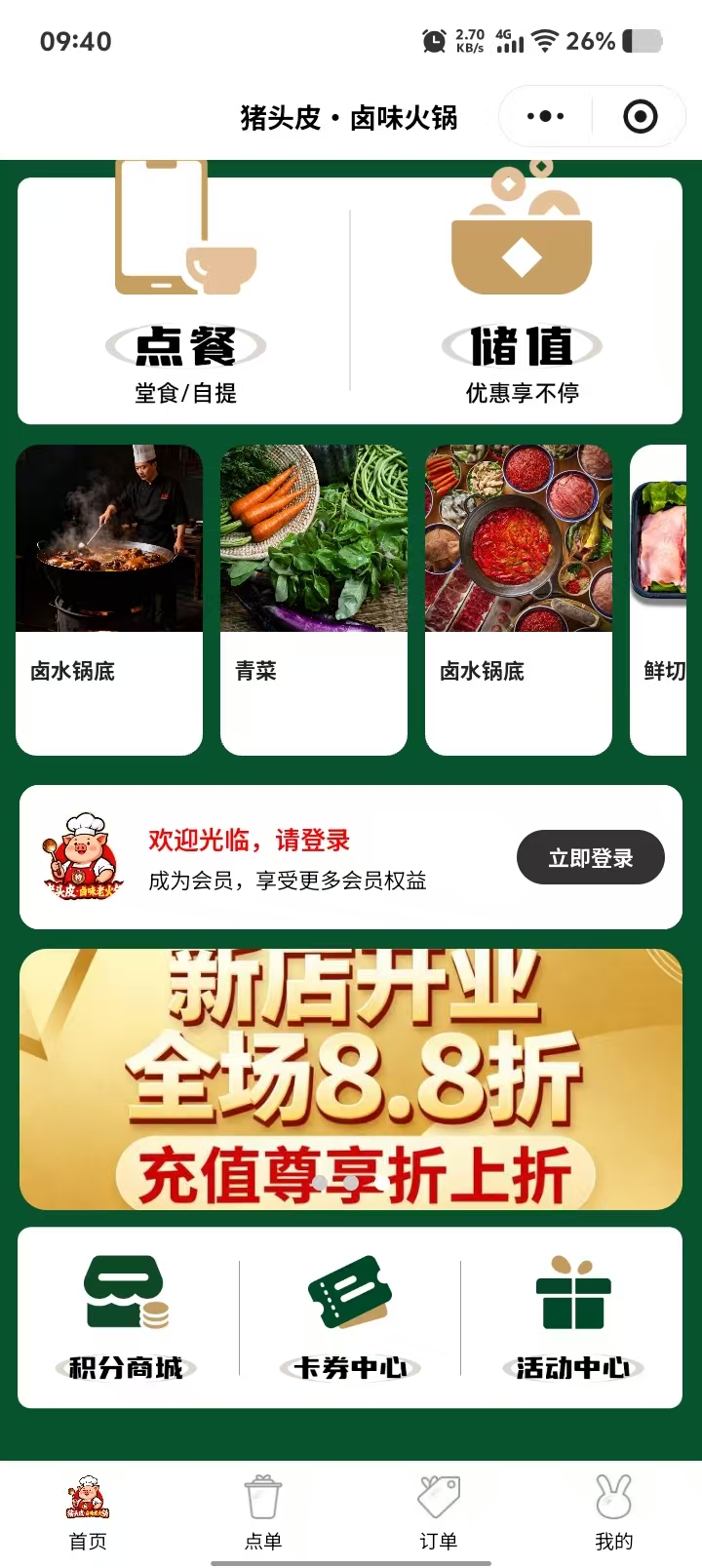
Task: Open the 新店开业 全场8.8折 banner
Action: [351, 1078]
